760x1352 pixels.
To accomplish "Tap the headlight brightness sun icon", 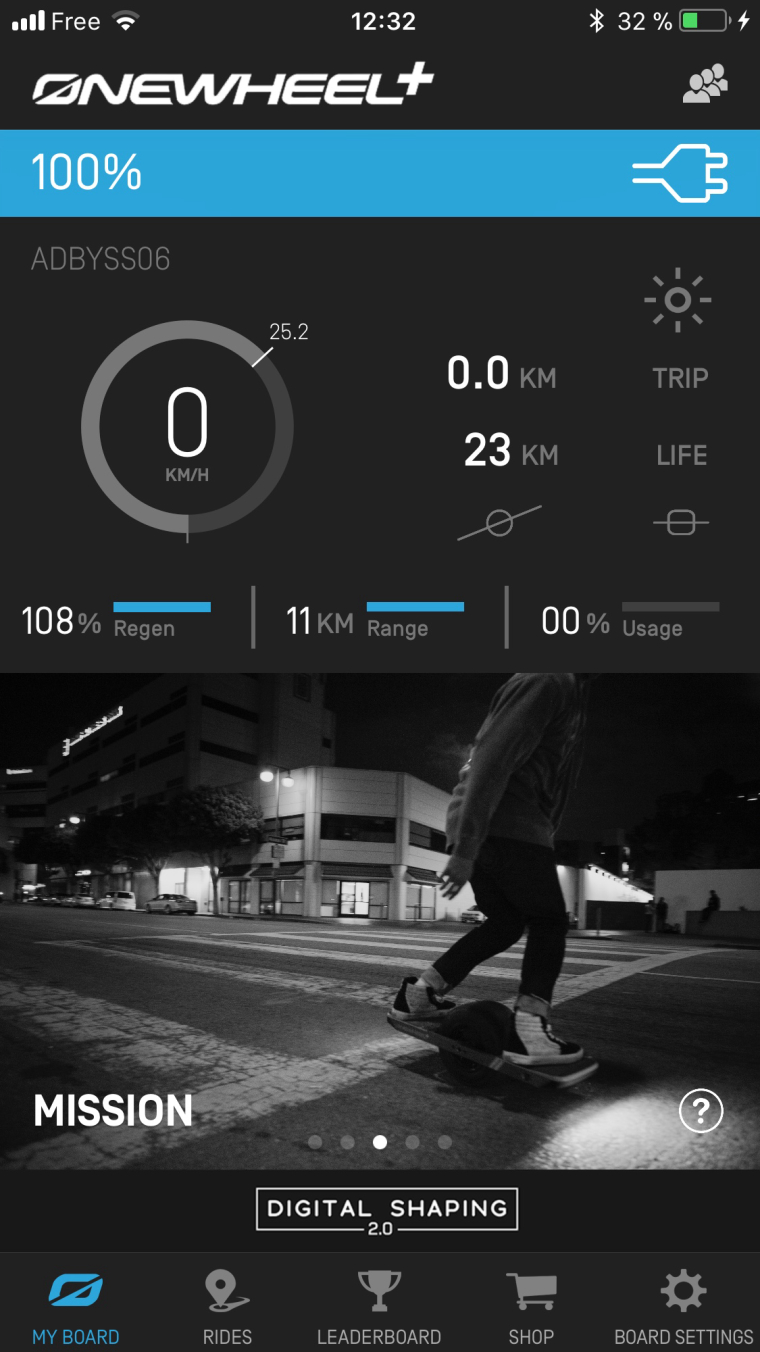I will 678,300.
